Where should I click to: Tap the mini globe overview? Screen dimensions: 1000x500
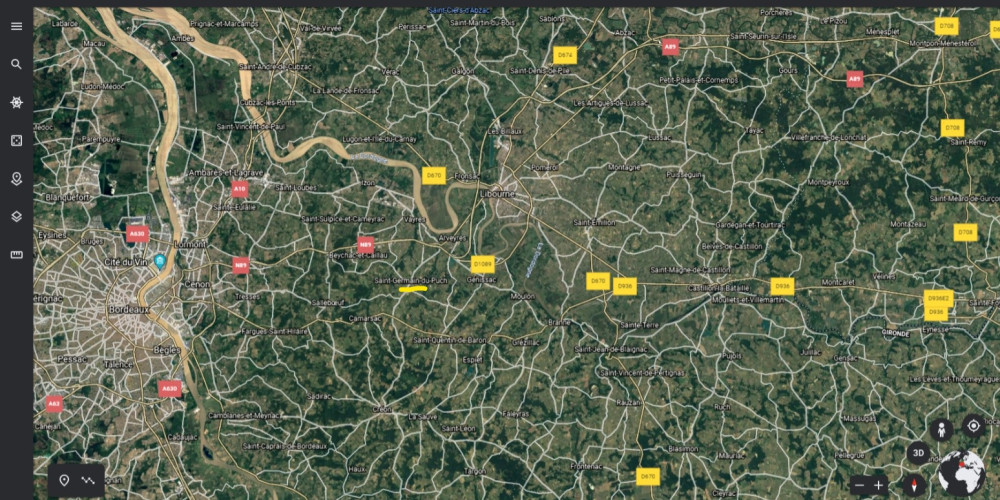tap(962, 473)
